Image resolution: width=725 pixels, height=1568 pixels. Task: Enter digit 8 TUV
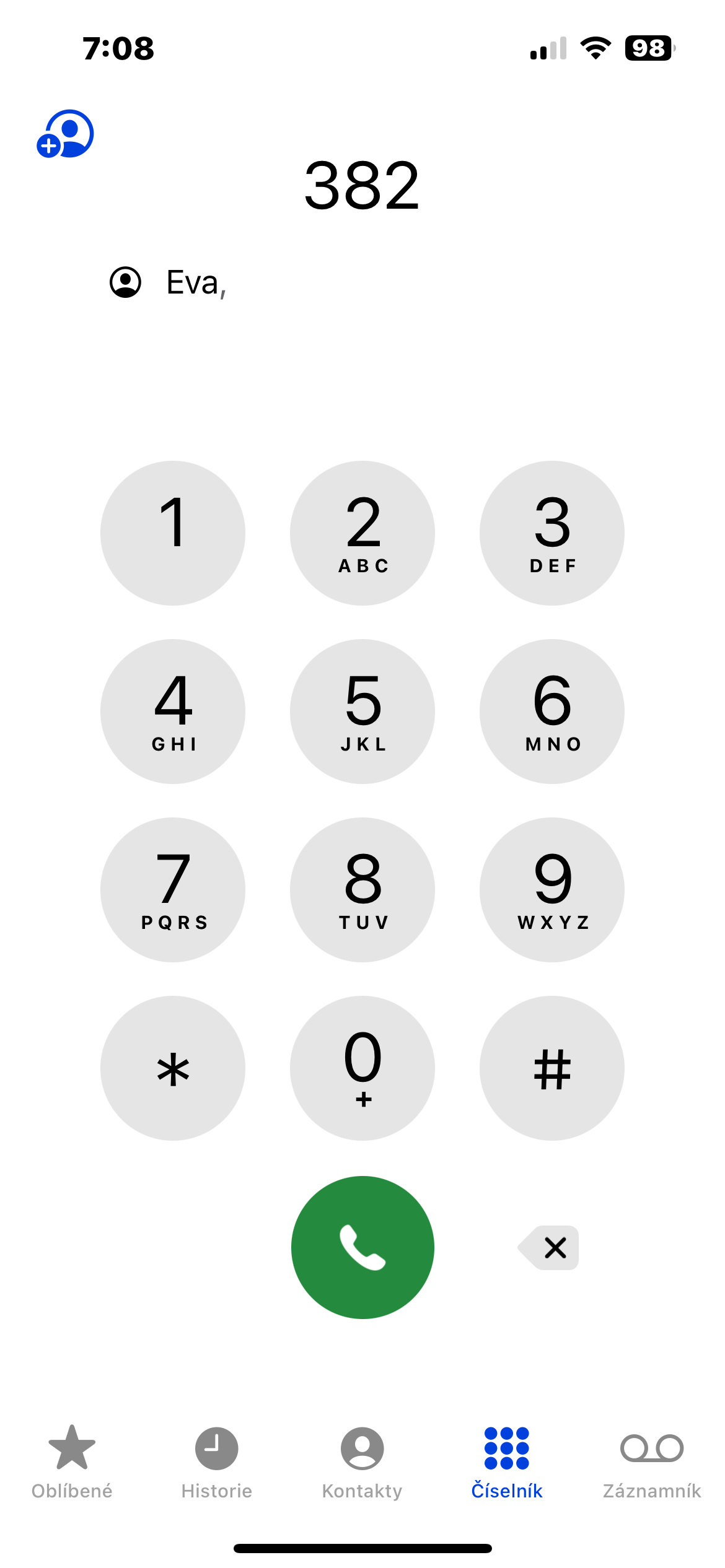tap(362, 889)
